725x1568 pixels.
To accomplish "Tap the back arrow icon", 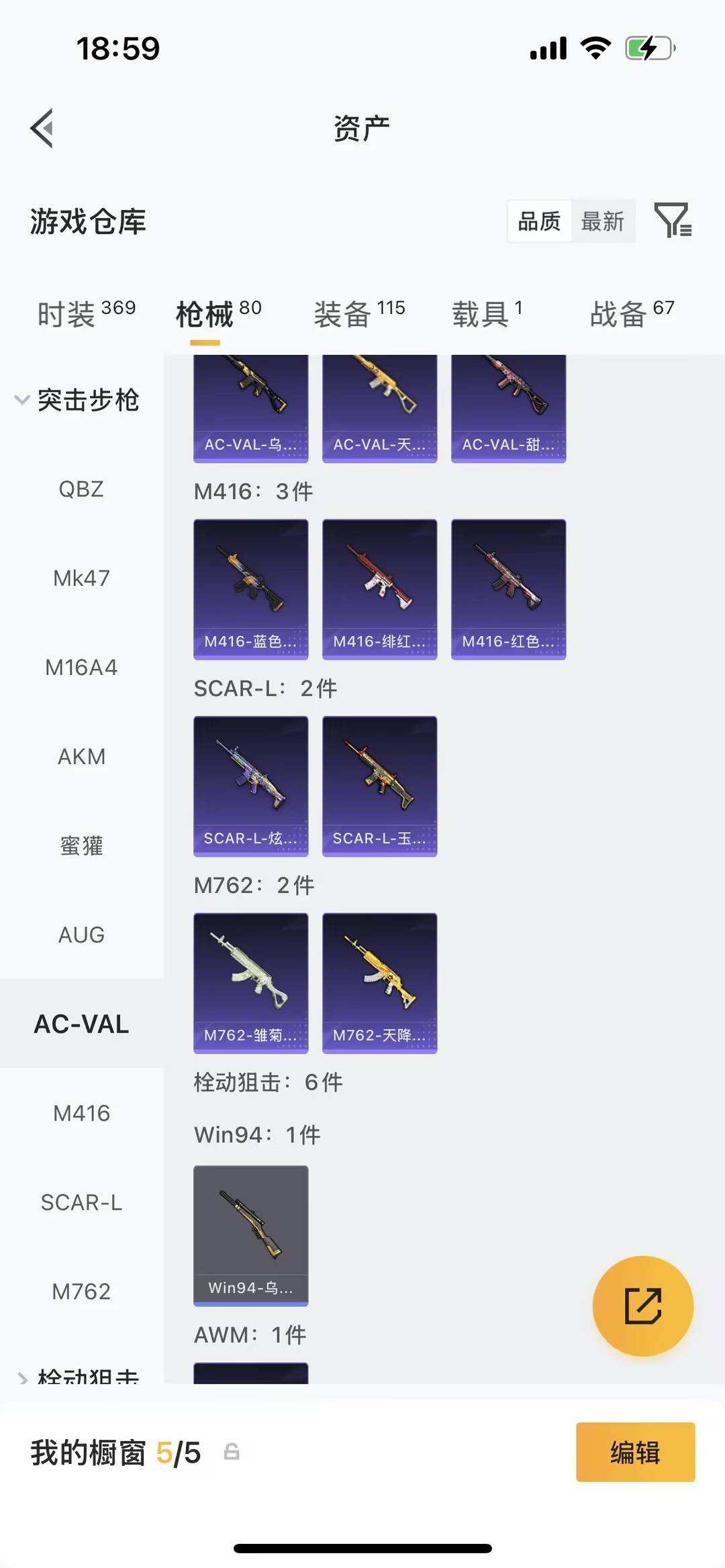I will tap(42, 129).
